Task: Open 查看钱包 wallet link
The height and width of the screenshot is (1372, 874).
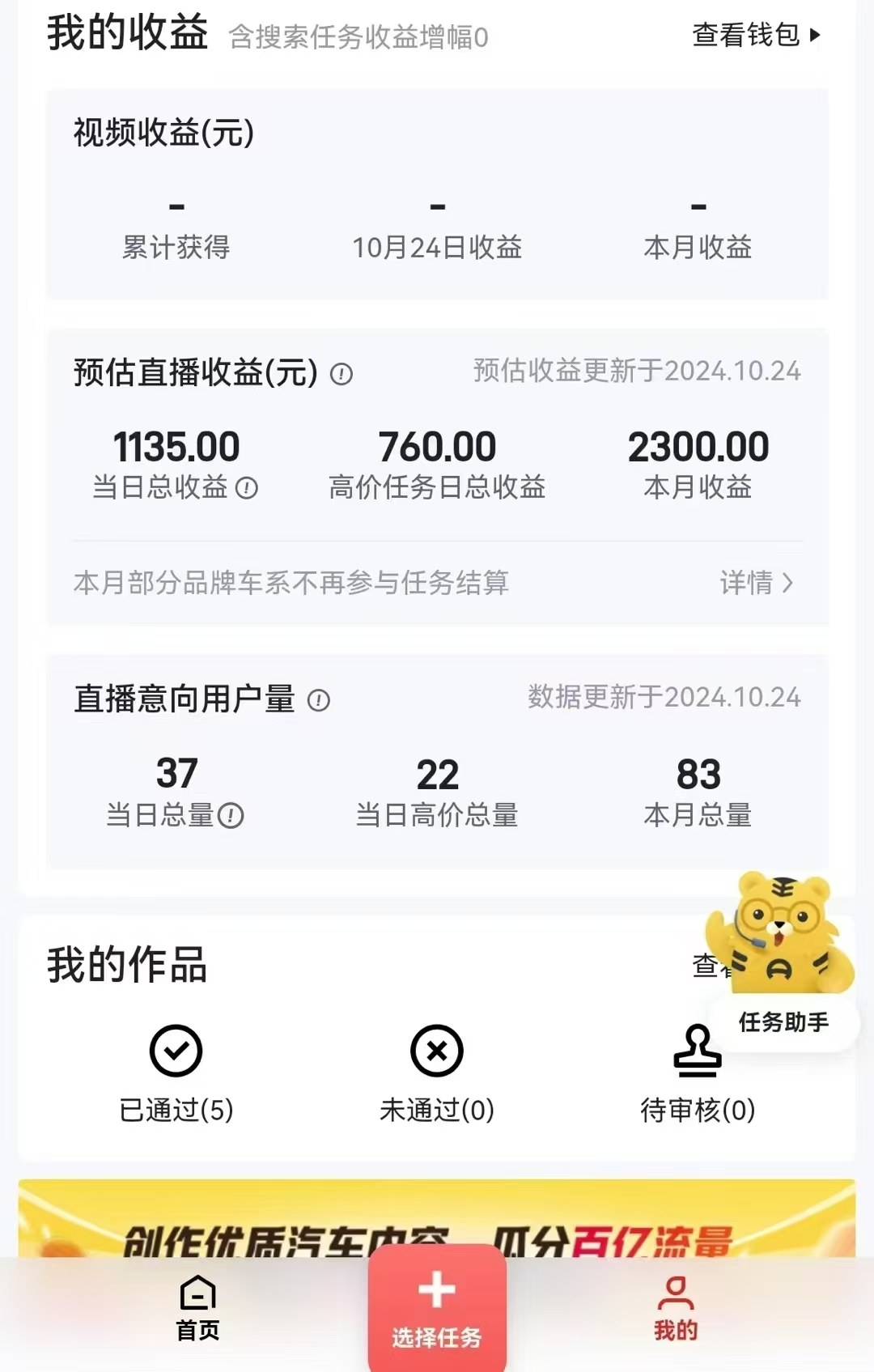Action: coord(745,35)
